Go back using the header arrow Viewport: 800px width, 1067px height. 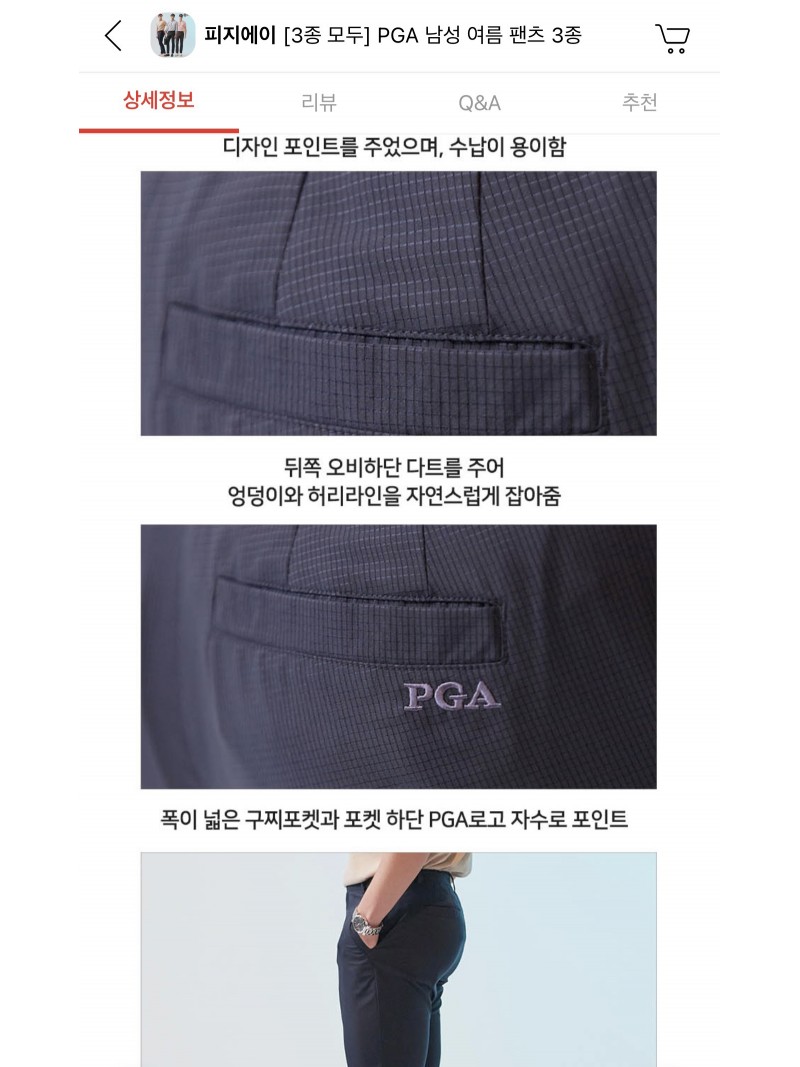114,36
